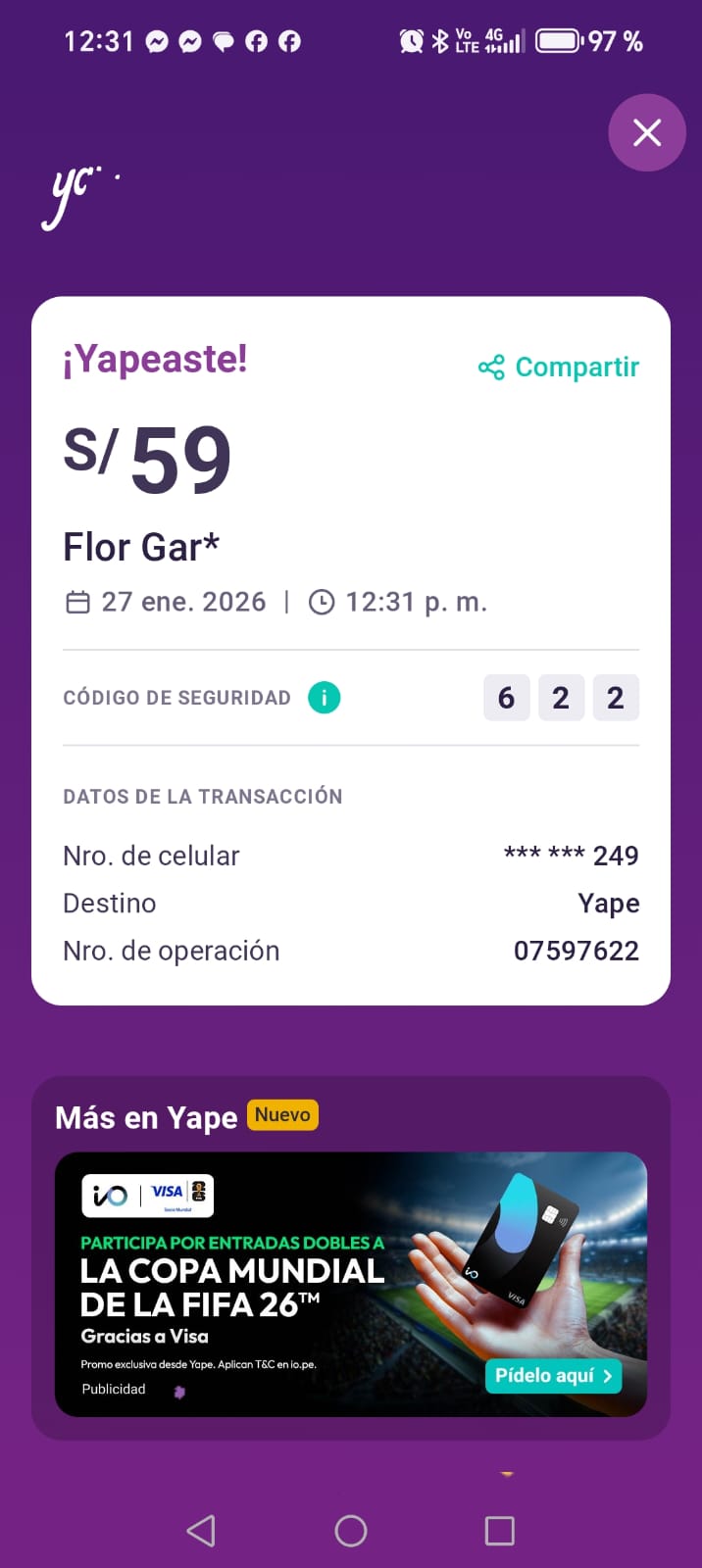Share the payment receipt via Compartir
Viewport: 702px width, 1568px height.
coord(559,367)
